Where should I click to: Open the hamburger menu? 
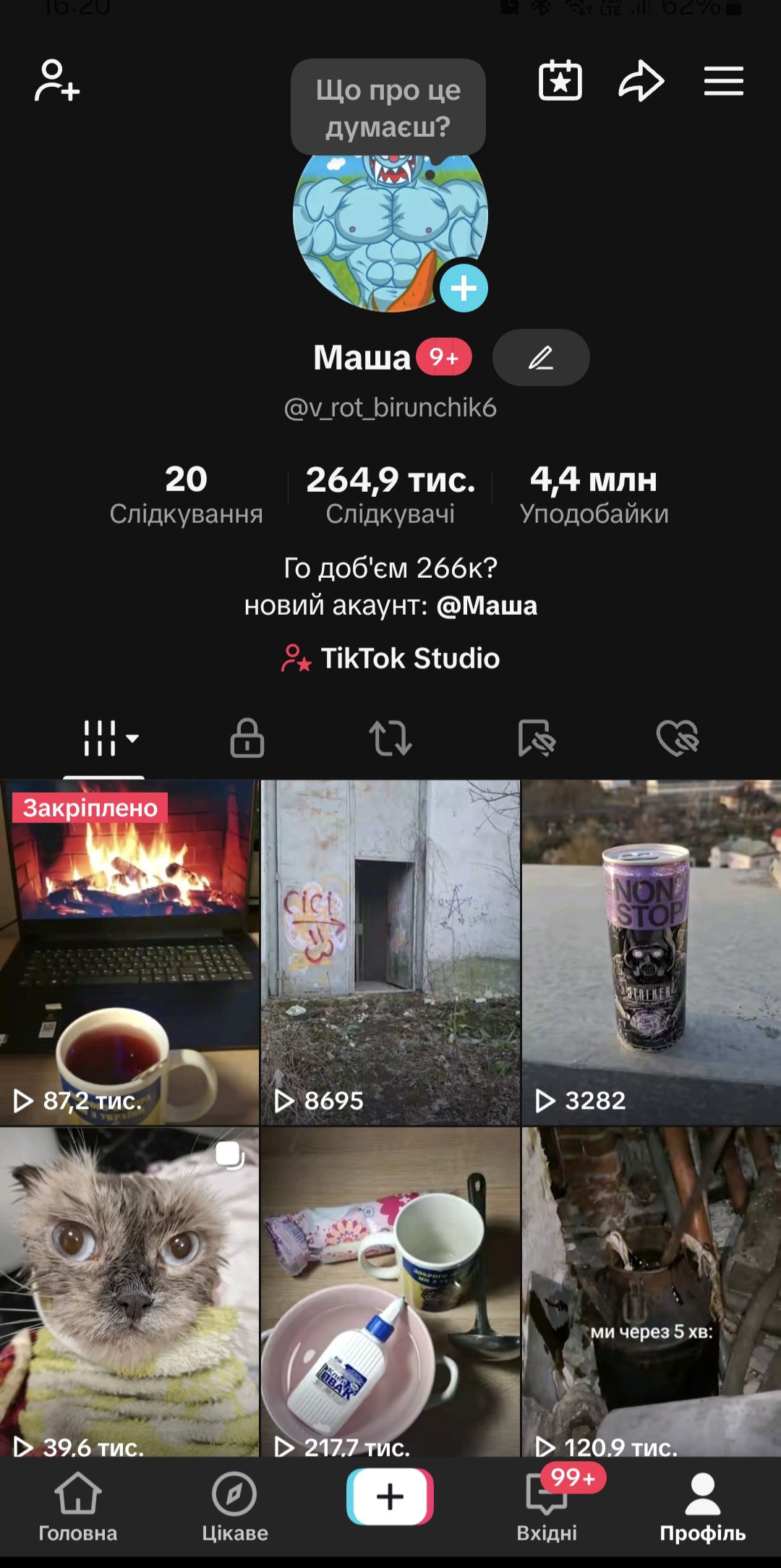click(x=724, y=80)
